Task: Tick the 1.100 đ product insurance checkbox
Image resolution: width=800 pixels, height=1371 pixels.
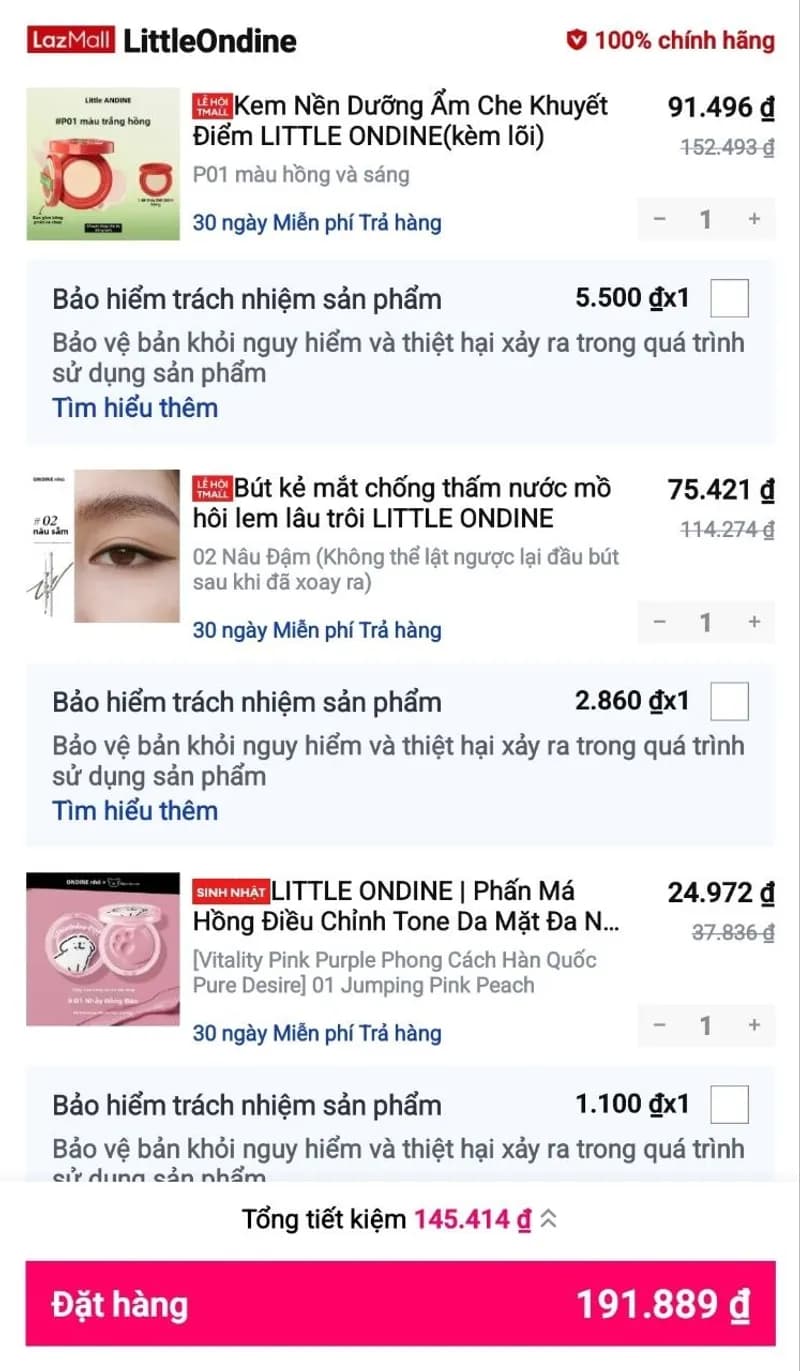Action: point(729,1105)
